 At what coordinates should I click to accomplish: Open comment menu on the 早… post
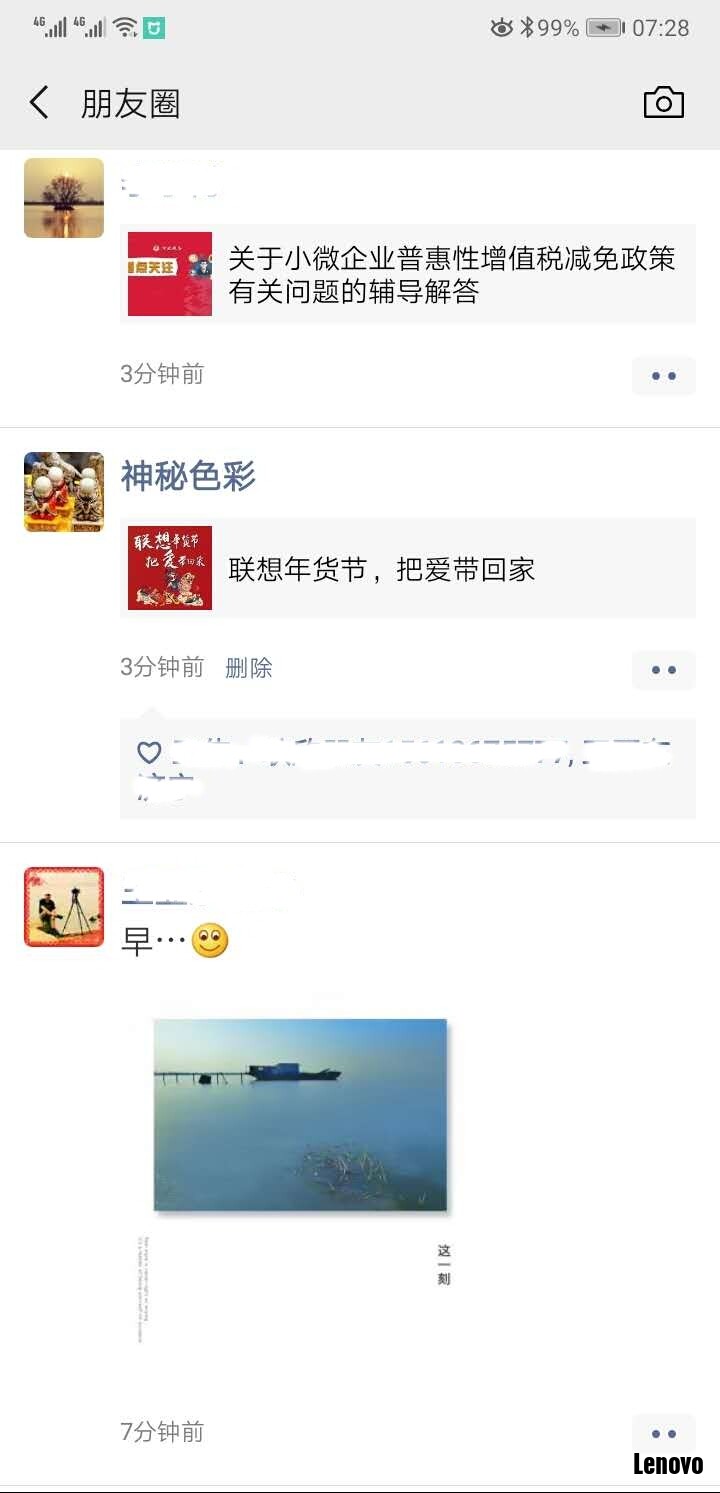(x=663, y=1433)
